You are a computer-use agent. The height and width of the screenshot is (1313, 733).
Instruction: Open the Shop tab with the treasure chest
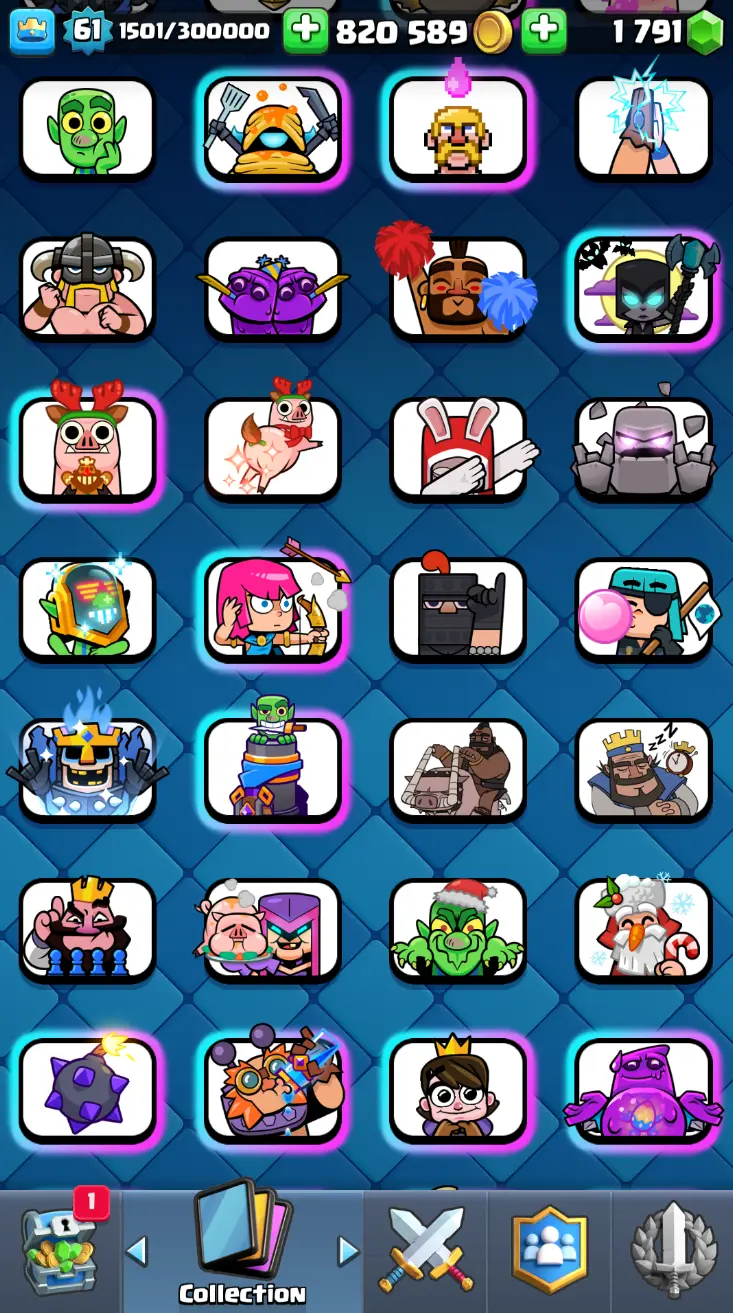coord(60,1250)
